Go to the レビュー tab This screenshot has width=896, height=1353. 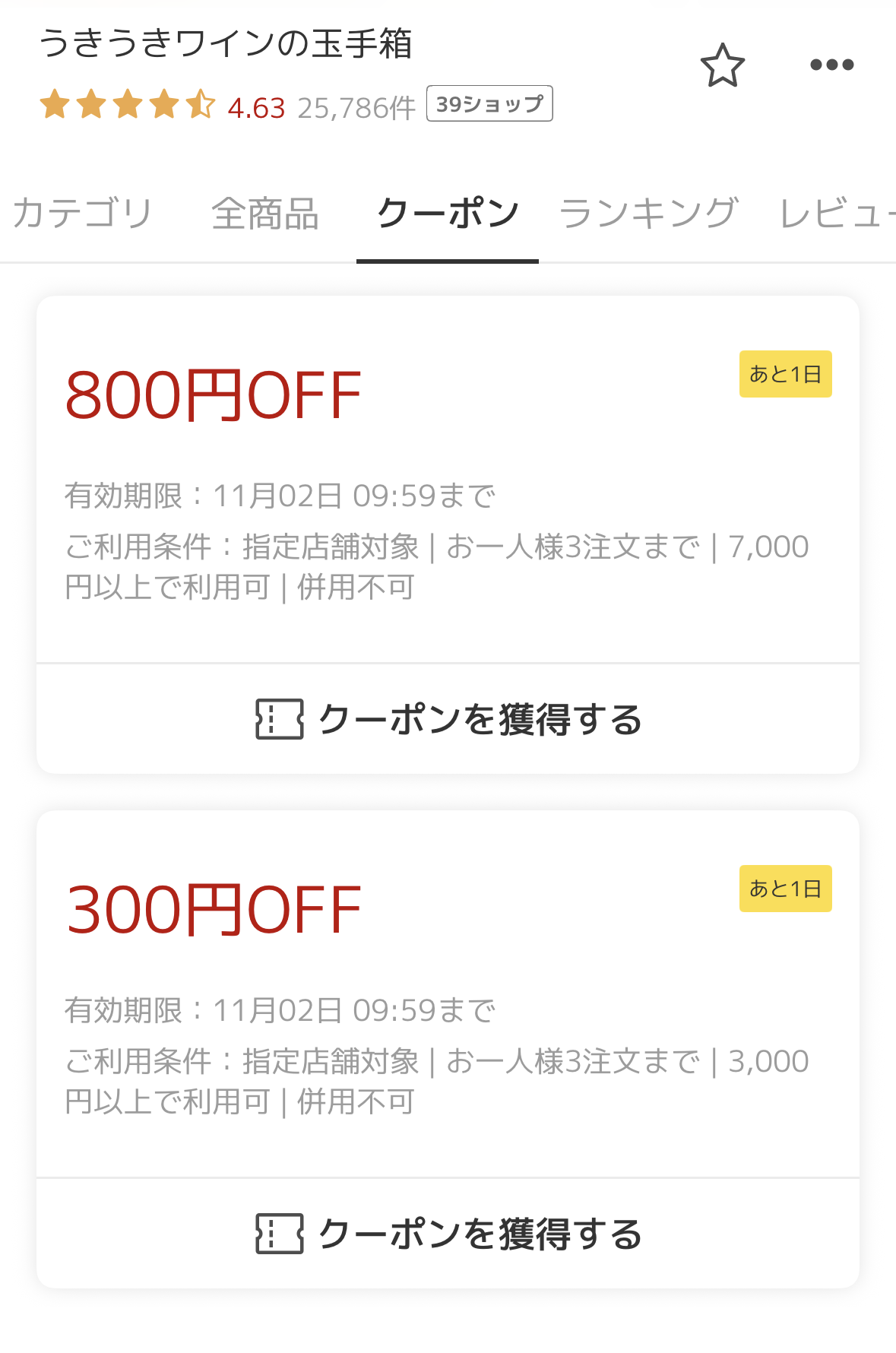tap(836, 214)
